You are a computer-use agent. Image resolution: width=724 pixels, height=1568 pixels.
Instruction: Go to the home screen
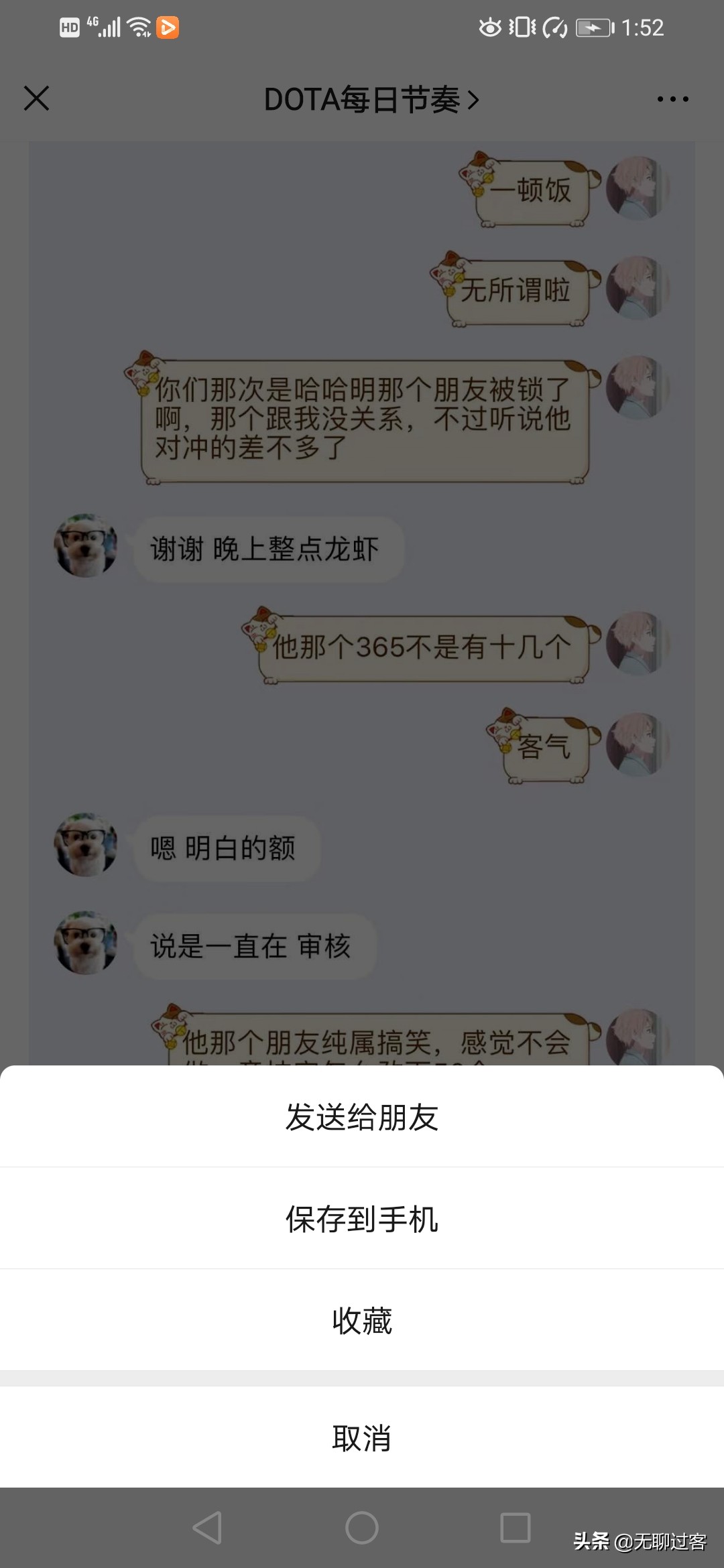tap(362, 1528)
